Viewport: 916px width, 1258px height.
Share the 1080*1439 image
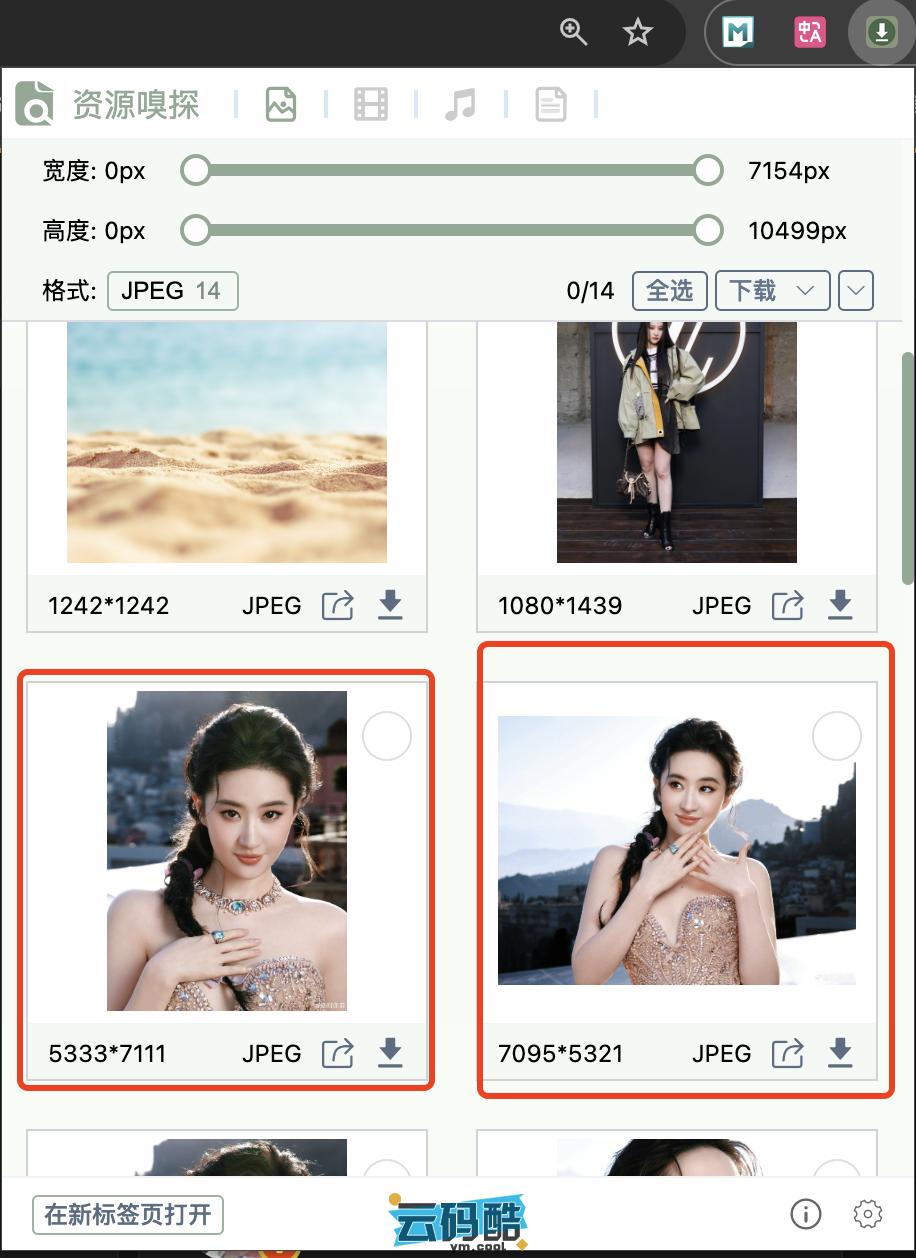(x=787, y=605)
